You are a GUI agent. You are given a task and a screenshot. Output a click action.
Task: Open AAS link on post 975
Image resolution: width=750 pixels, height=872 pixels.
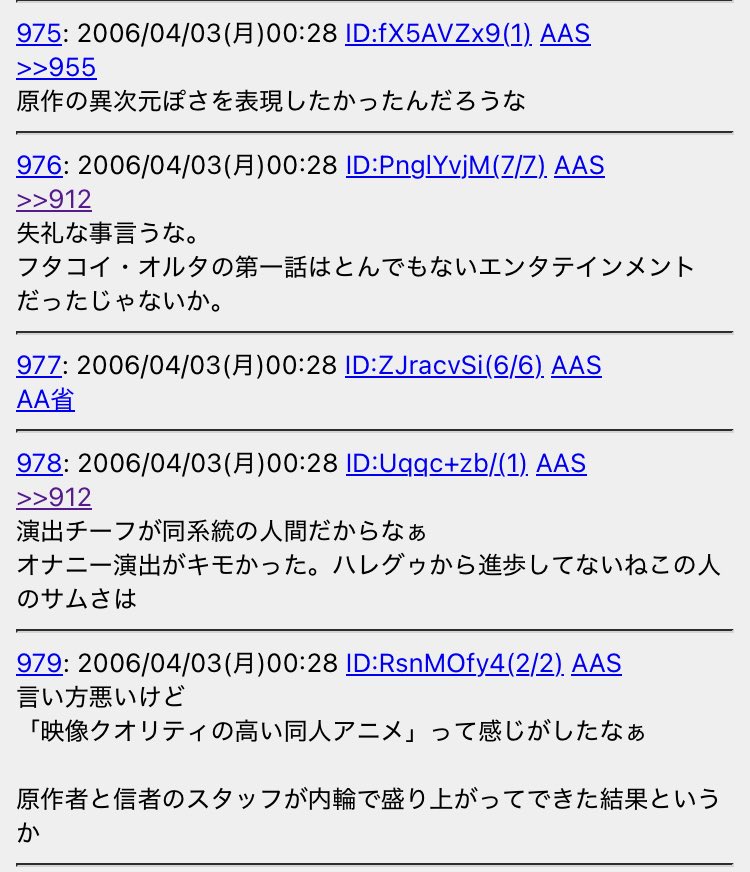tap(565, 35)
